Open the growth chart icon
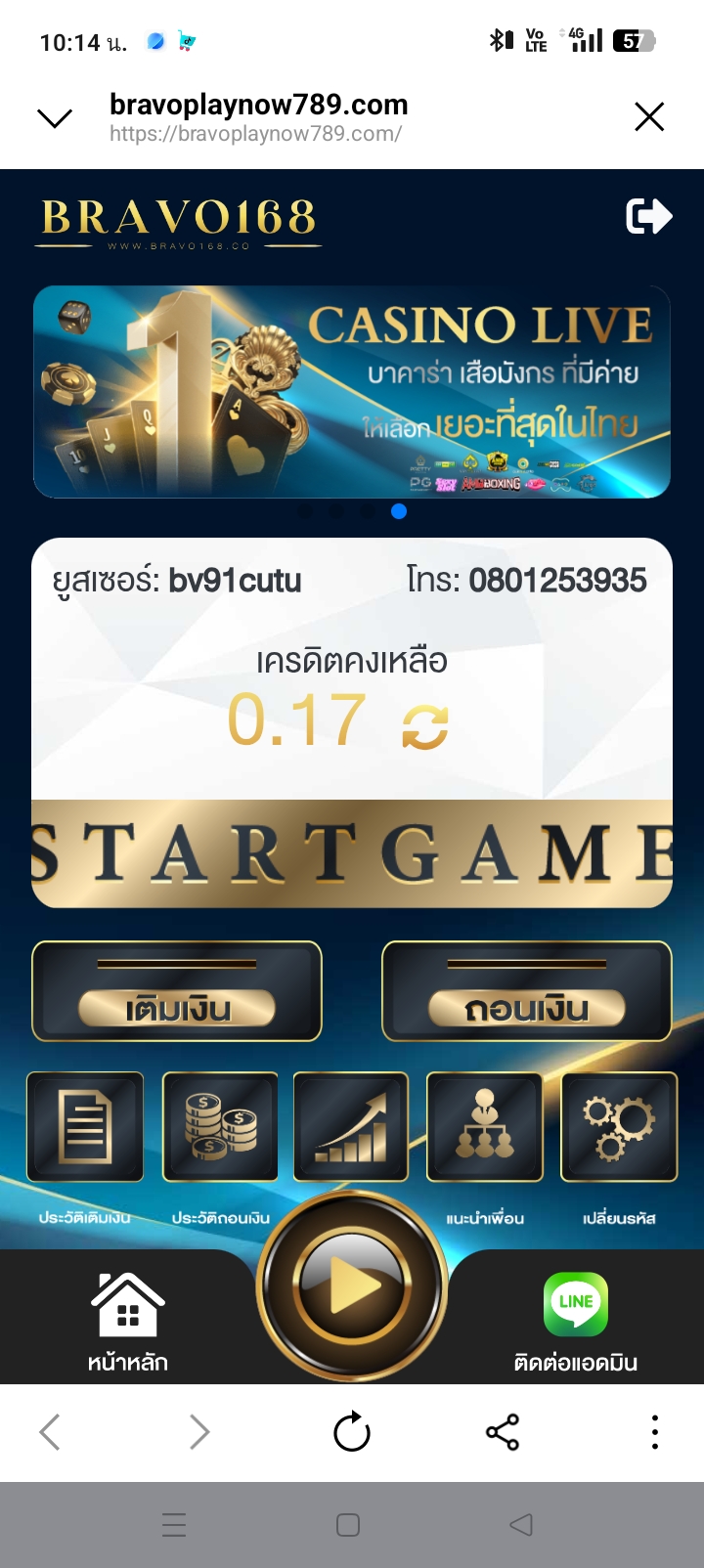The image size is (704, 1568). pyautogui.click(x=351, y=1127)
